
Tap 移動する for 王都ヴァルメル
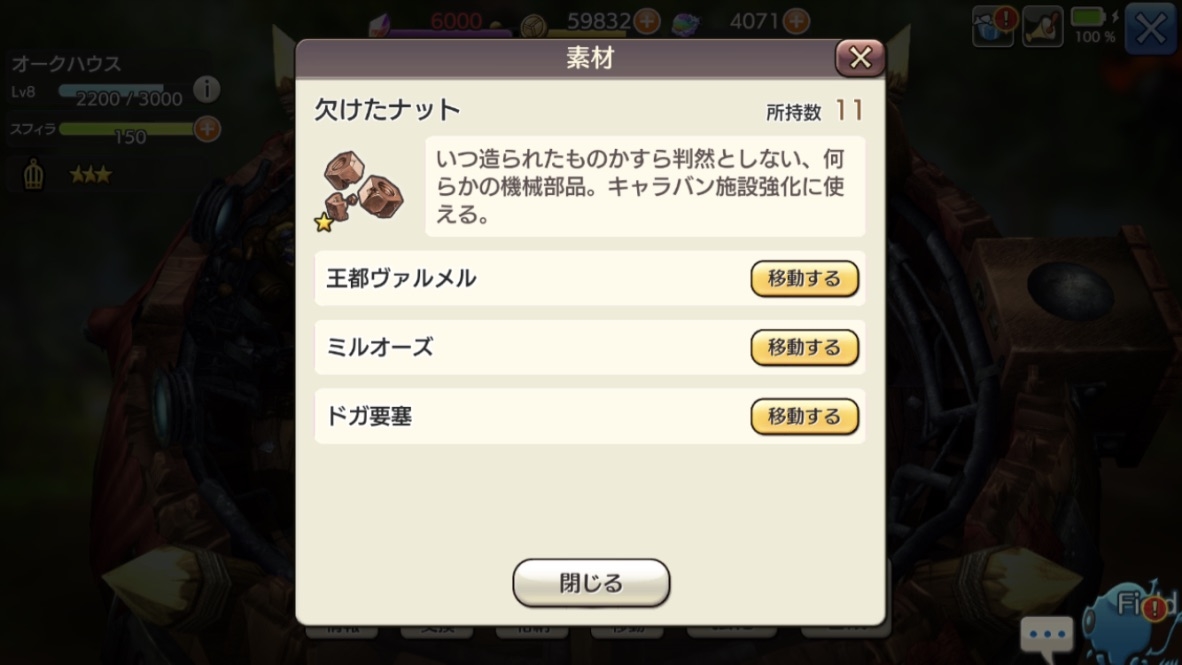point(804,279)
